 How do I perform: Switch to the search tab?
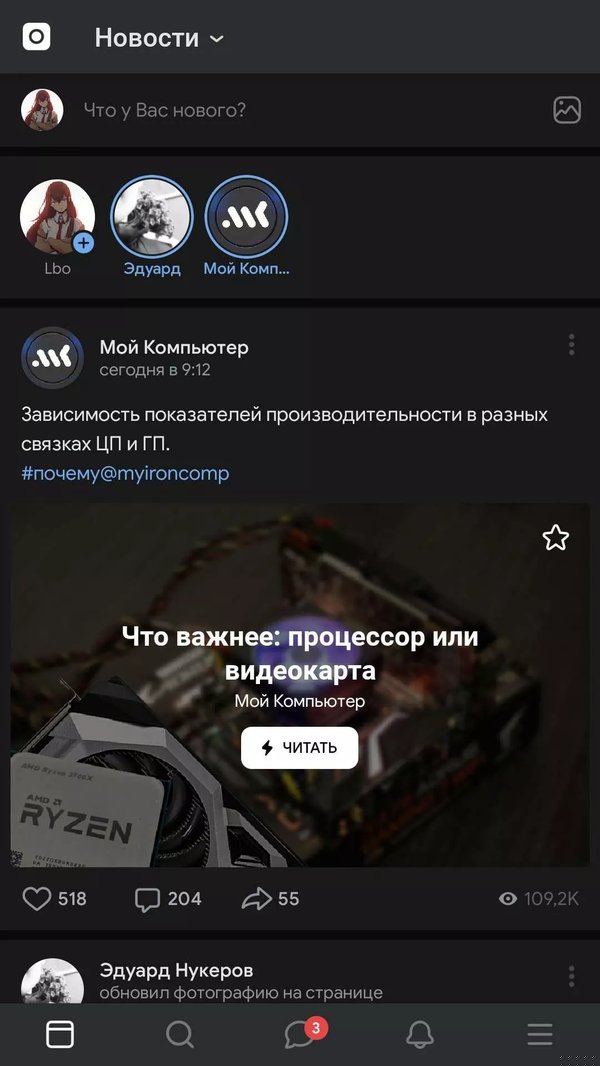point(180,1034)
